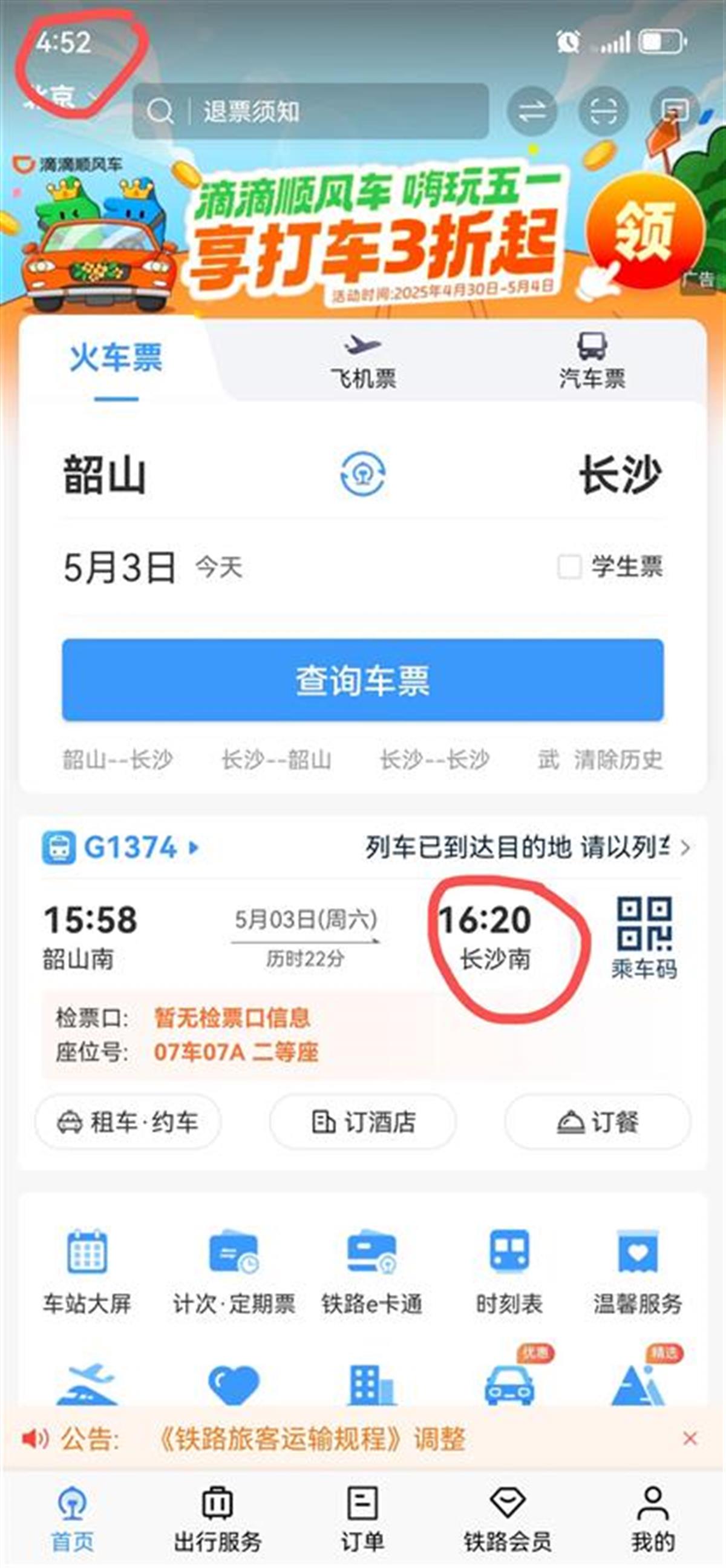This screenshot has height=1568, width=726.
Task: Check the 学生票 checkbox
Action: [x=570, y=567]
